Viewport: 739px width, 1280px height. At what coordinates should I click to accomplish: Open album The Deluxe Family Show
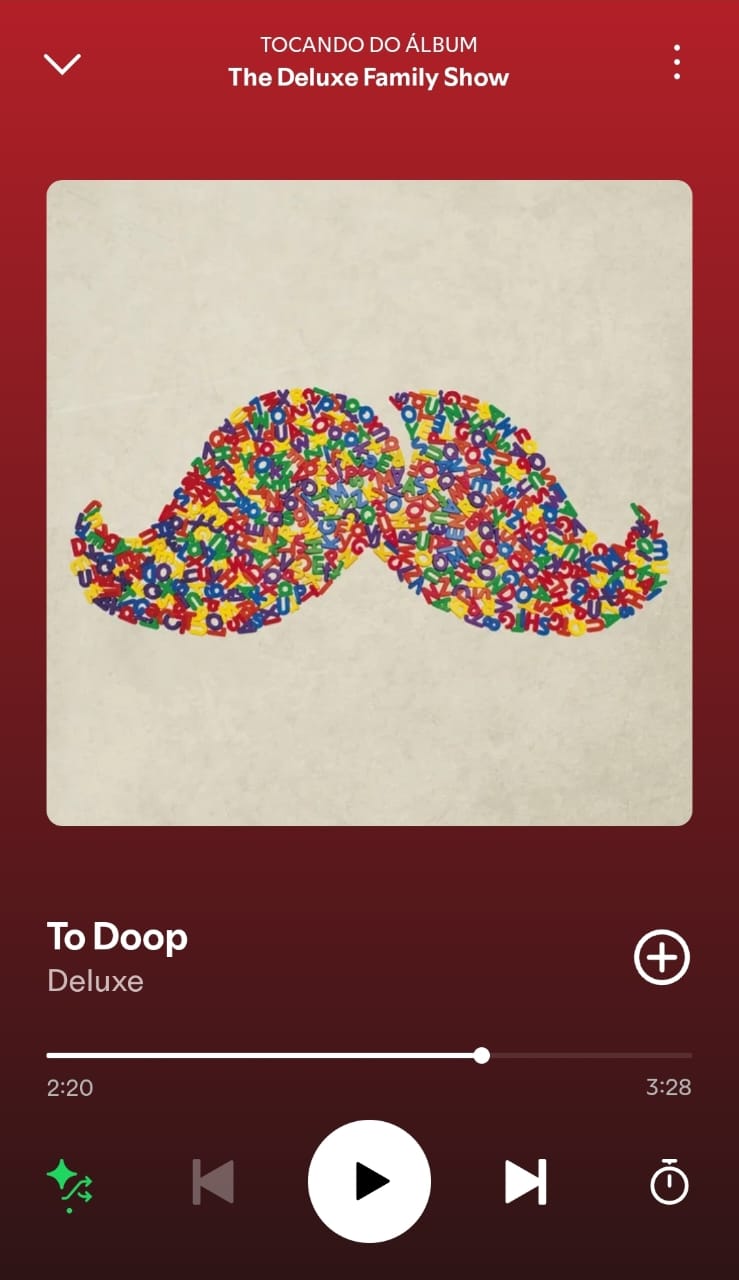pyautogui.click(x=368, y=77)
